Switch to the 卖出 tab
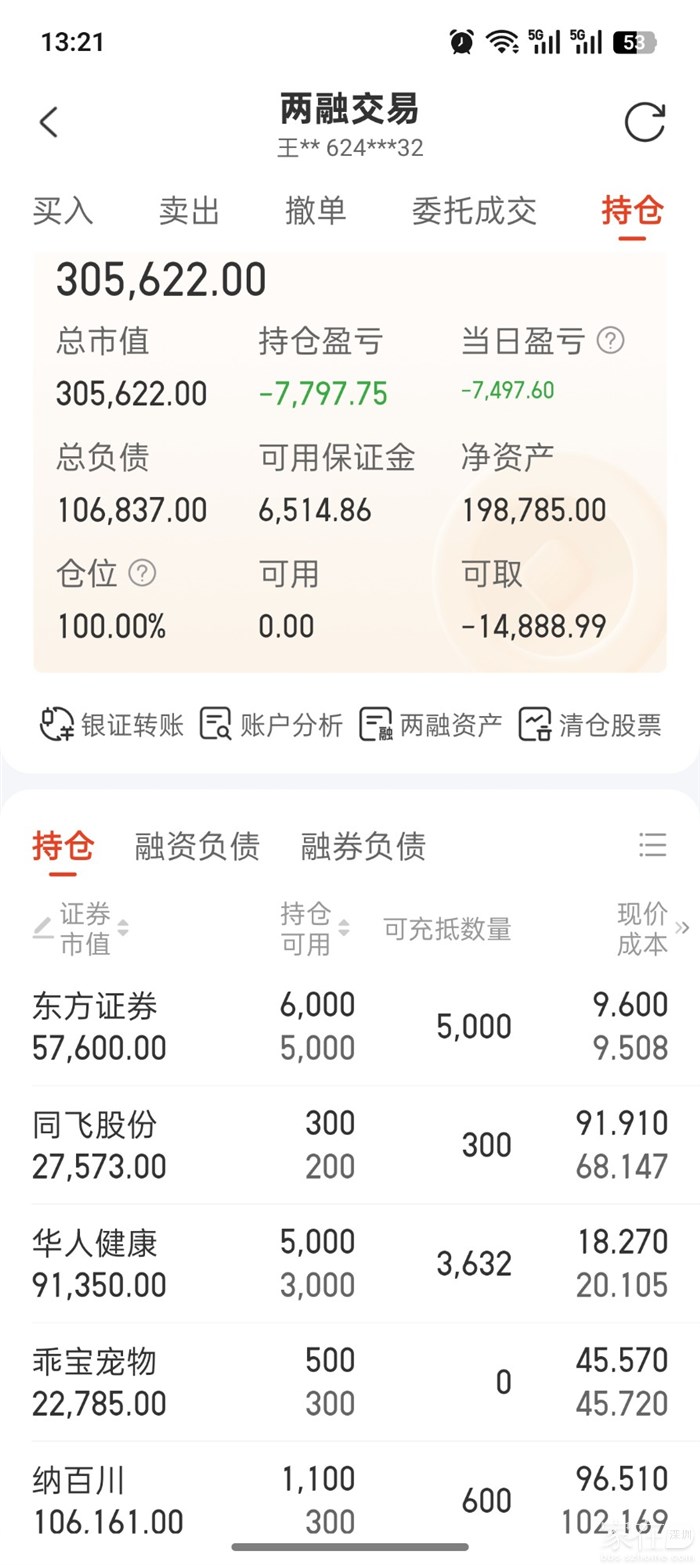This screenshot has height=1565, width=700. pos(189,211)
